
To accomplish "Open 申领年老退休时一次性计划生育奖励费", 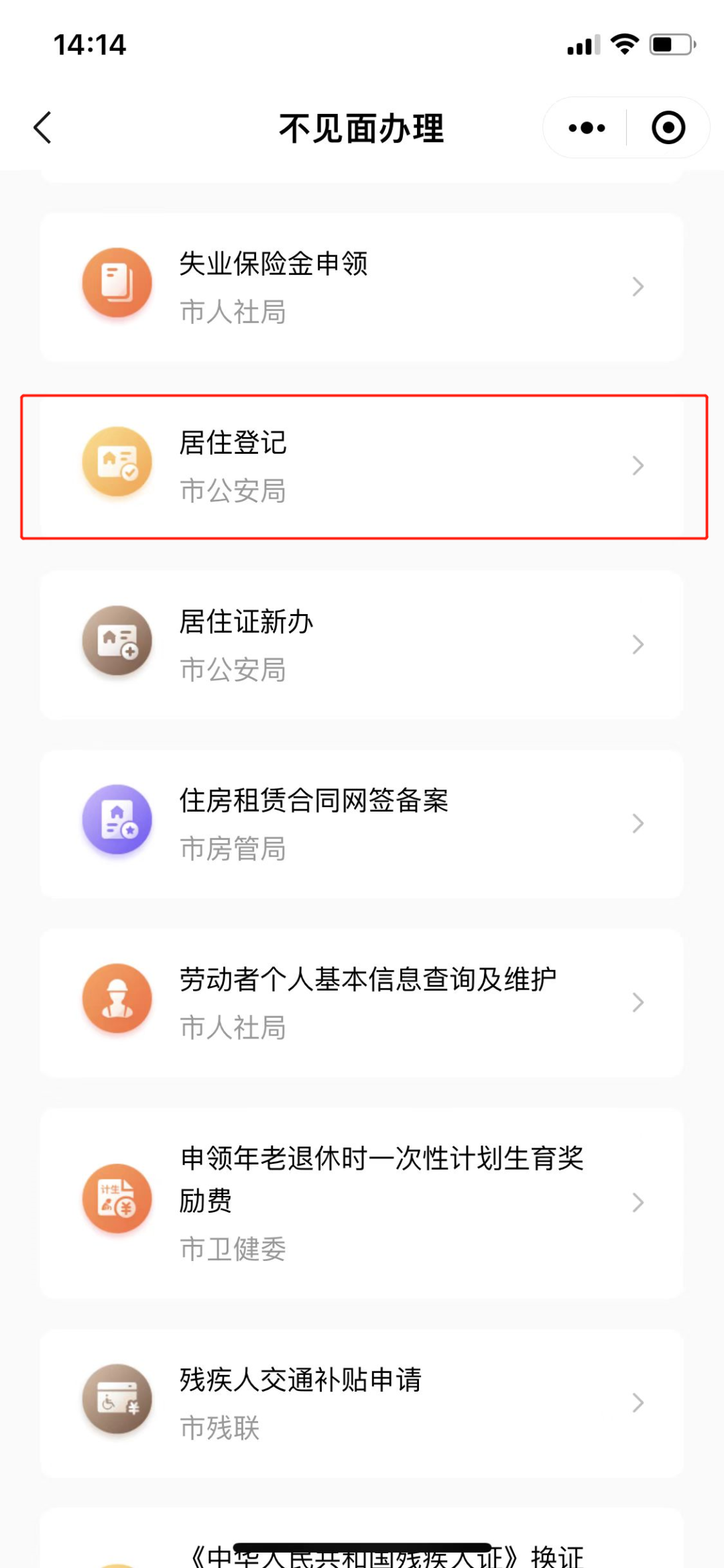I will pos(362,1203).
